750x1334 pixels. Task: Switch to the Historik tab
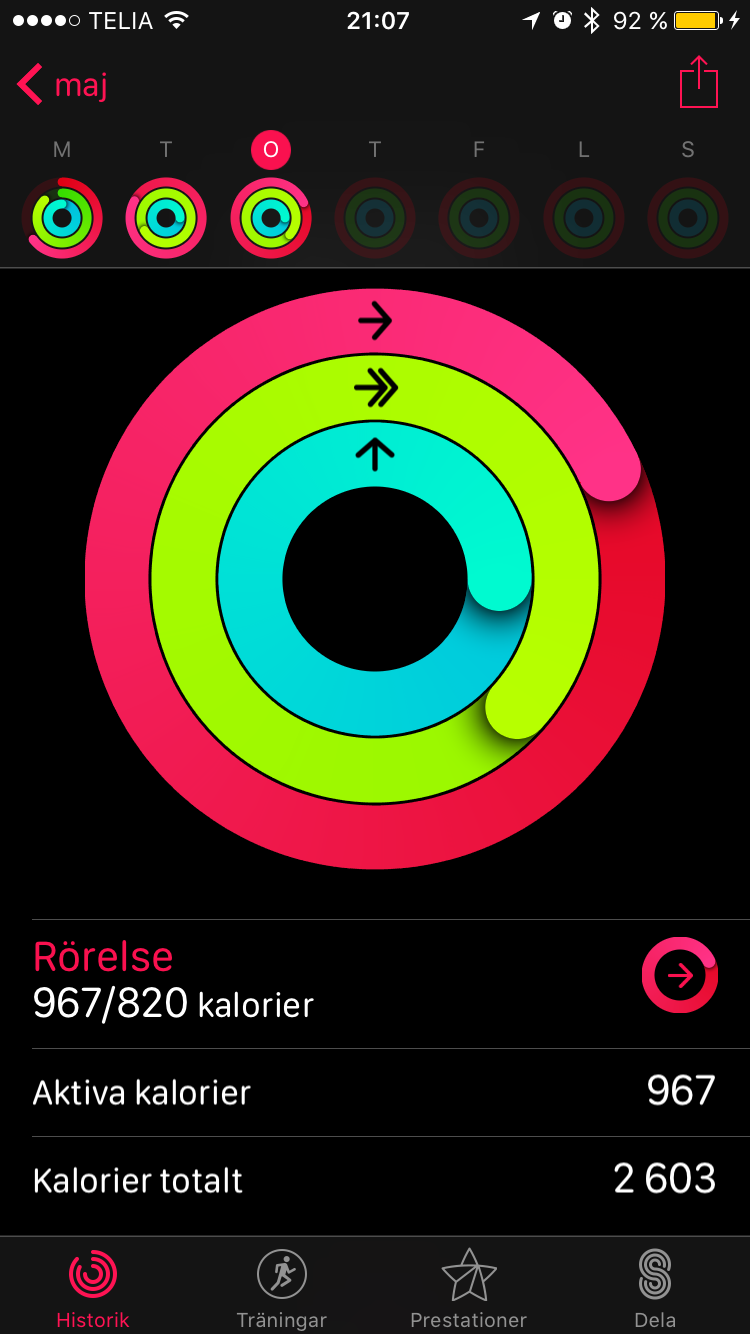point(93,1288)
